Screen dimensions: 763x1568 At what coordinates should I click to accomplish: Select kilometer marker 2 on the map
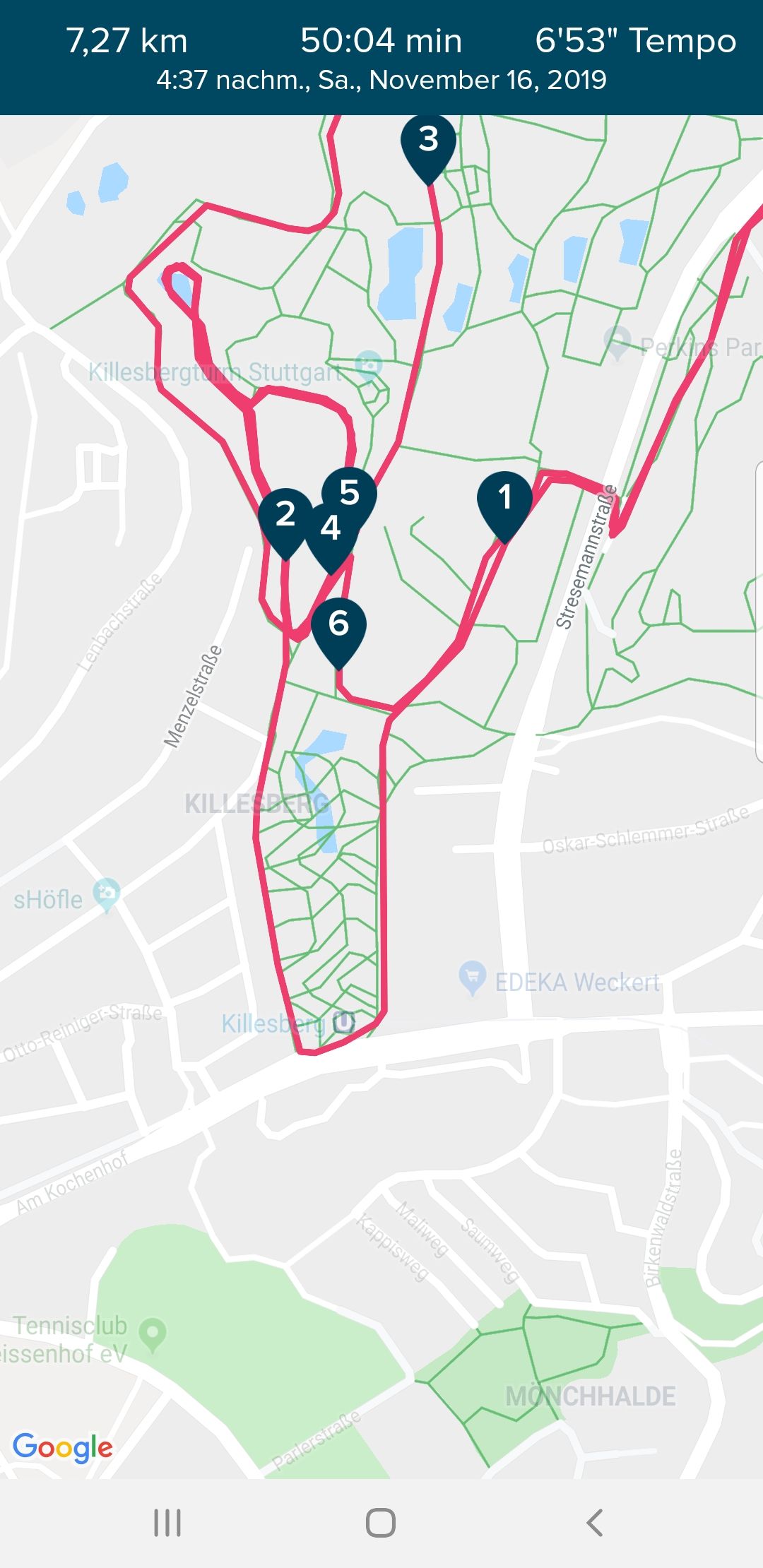[285, 516]
